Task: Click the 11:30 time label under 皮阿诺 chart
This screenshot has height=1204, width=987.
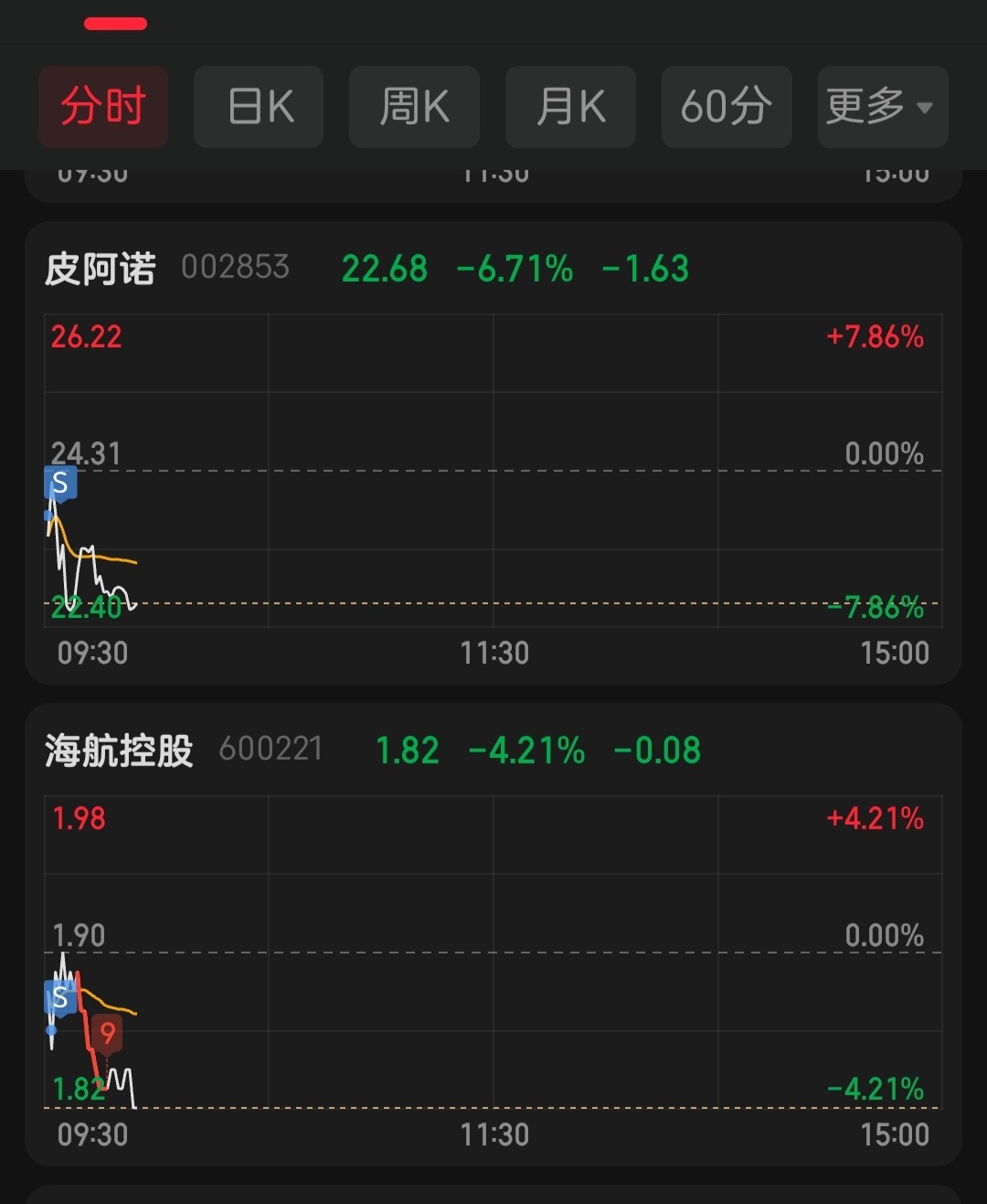Action: (493, 652)
